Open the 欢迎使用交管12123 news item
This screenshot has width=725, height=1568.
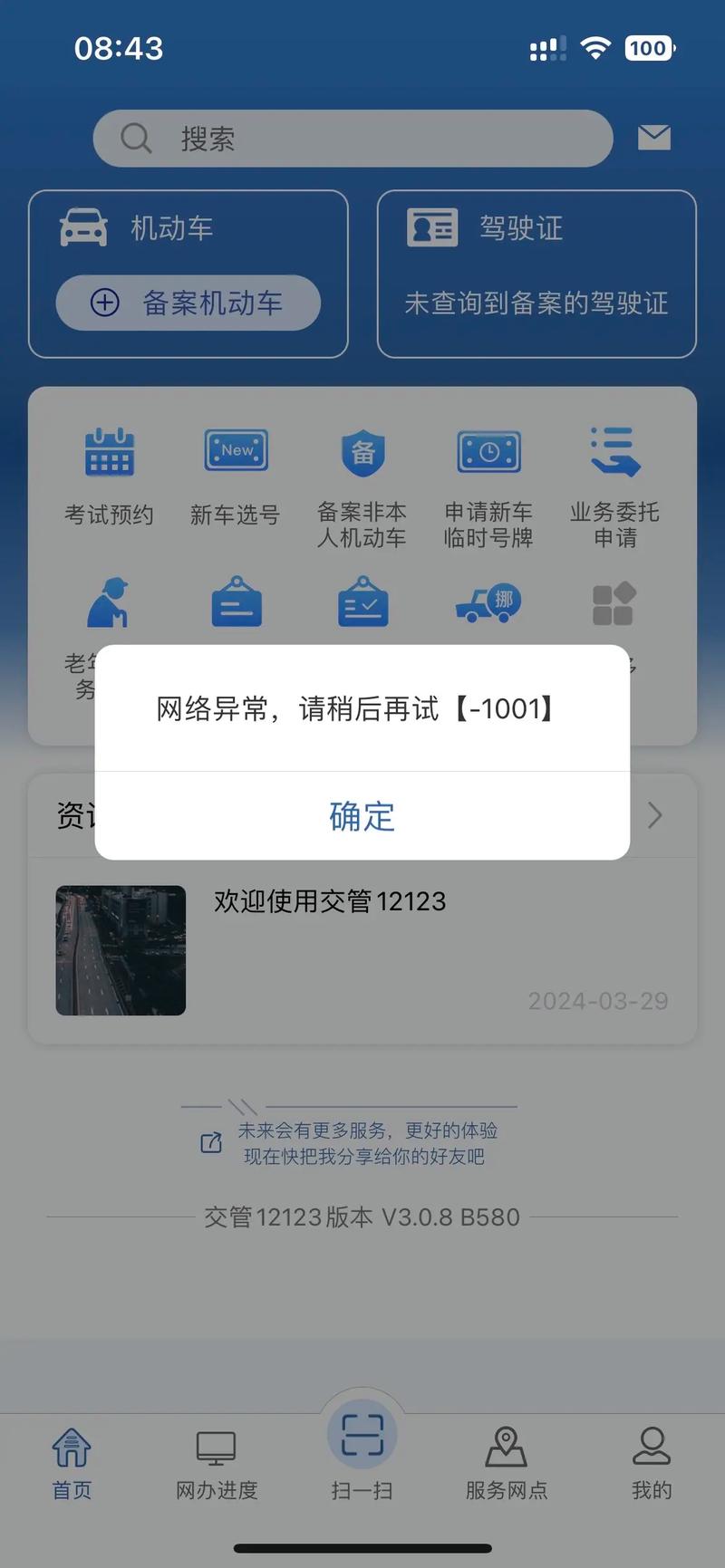coord(362,949)
